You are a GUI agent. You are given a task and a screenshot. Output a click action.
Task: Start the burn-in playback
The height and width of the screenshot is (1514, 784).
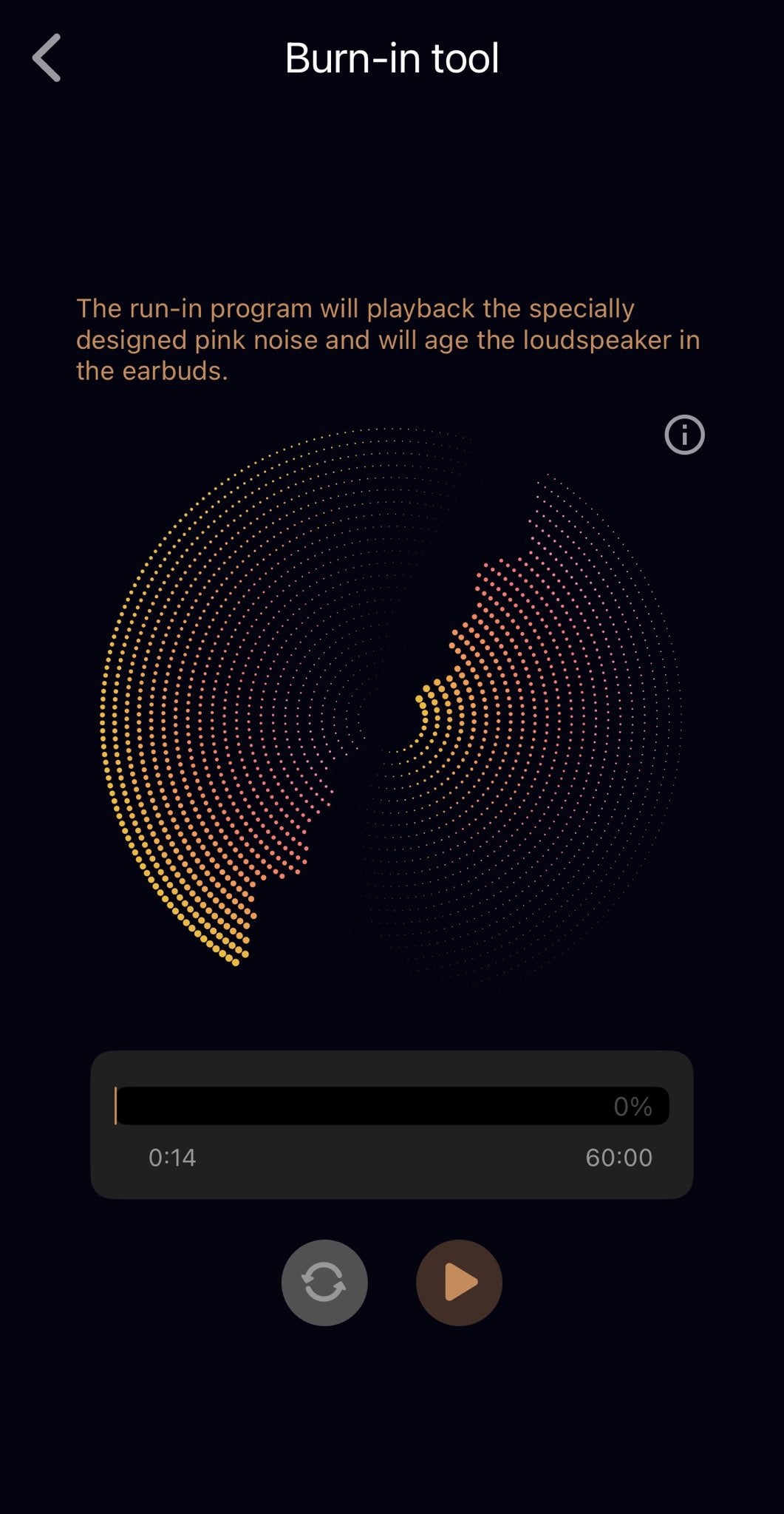point(459,1283)
